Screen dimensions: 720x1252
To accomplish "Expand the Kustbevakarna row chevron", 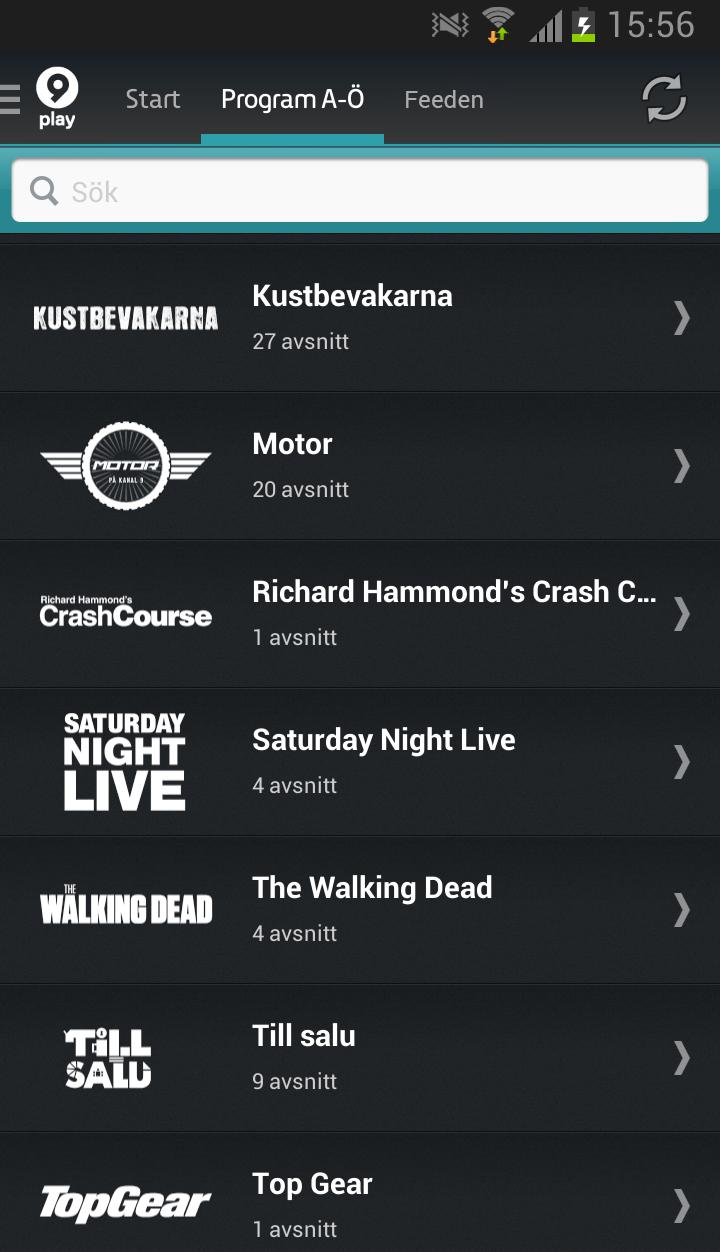I will (x=682, y=318).
